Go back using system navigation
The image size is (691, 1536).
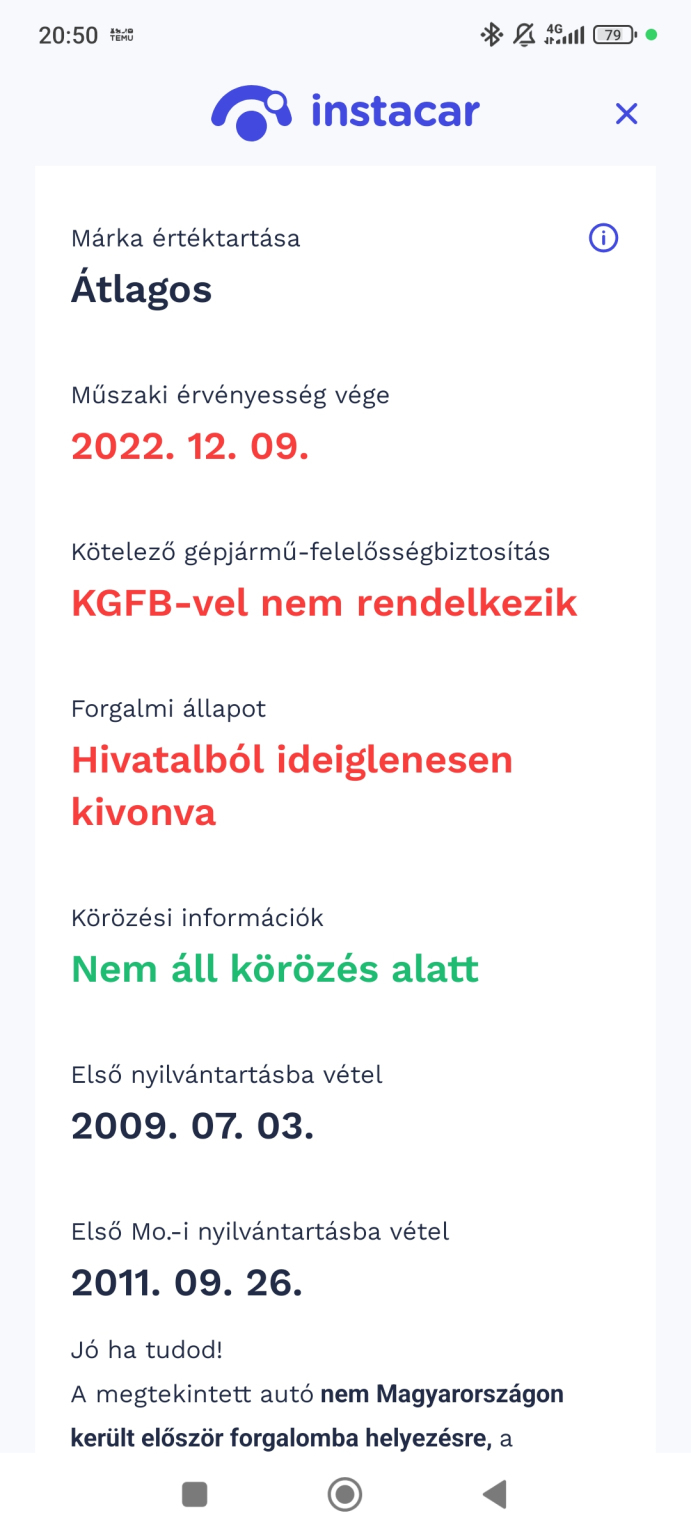point(494,1494)
